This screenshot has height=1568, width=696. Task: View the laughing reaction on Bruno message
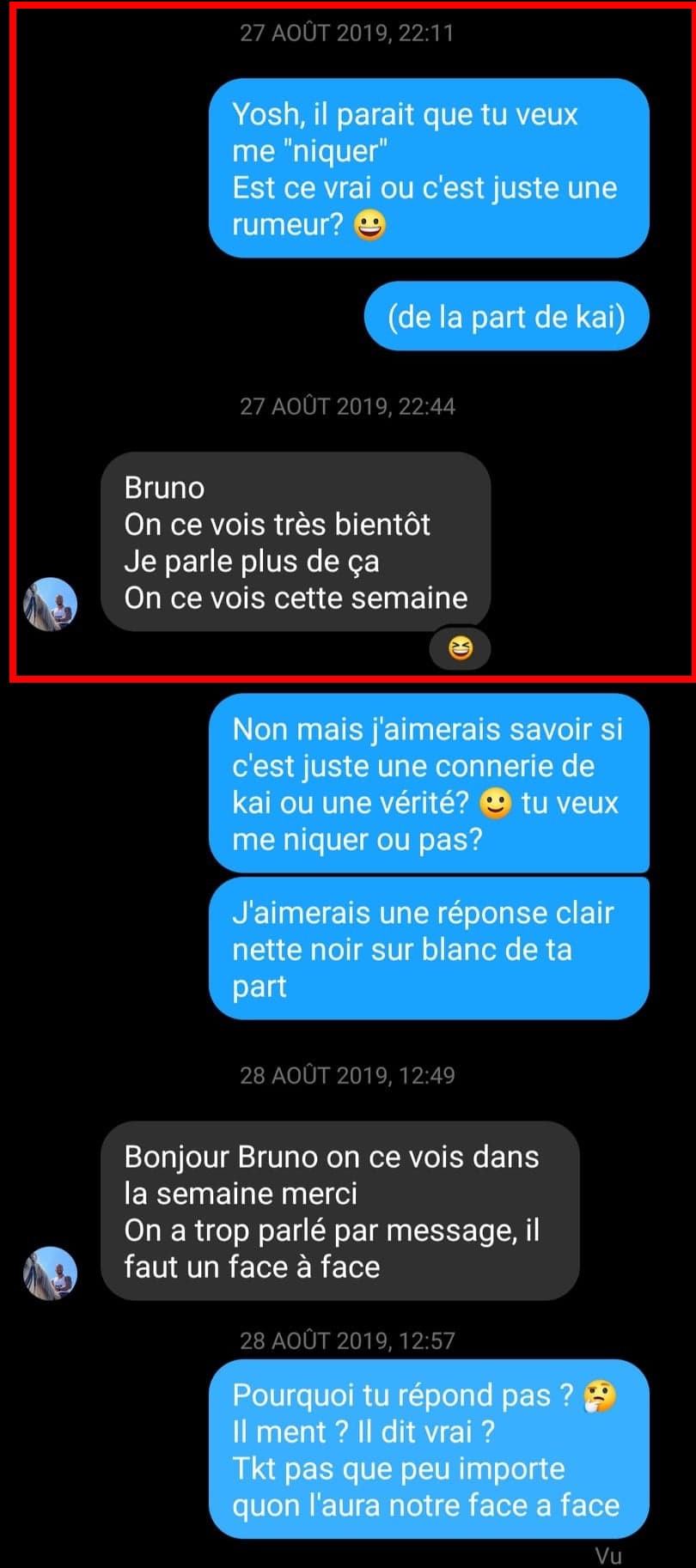[x=460, y=648]
